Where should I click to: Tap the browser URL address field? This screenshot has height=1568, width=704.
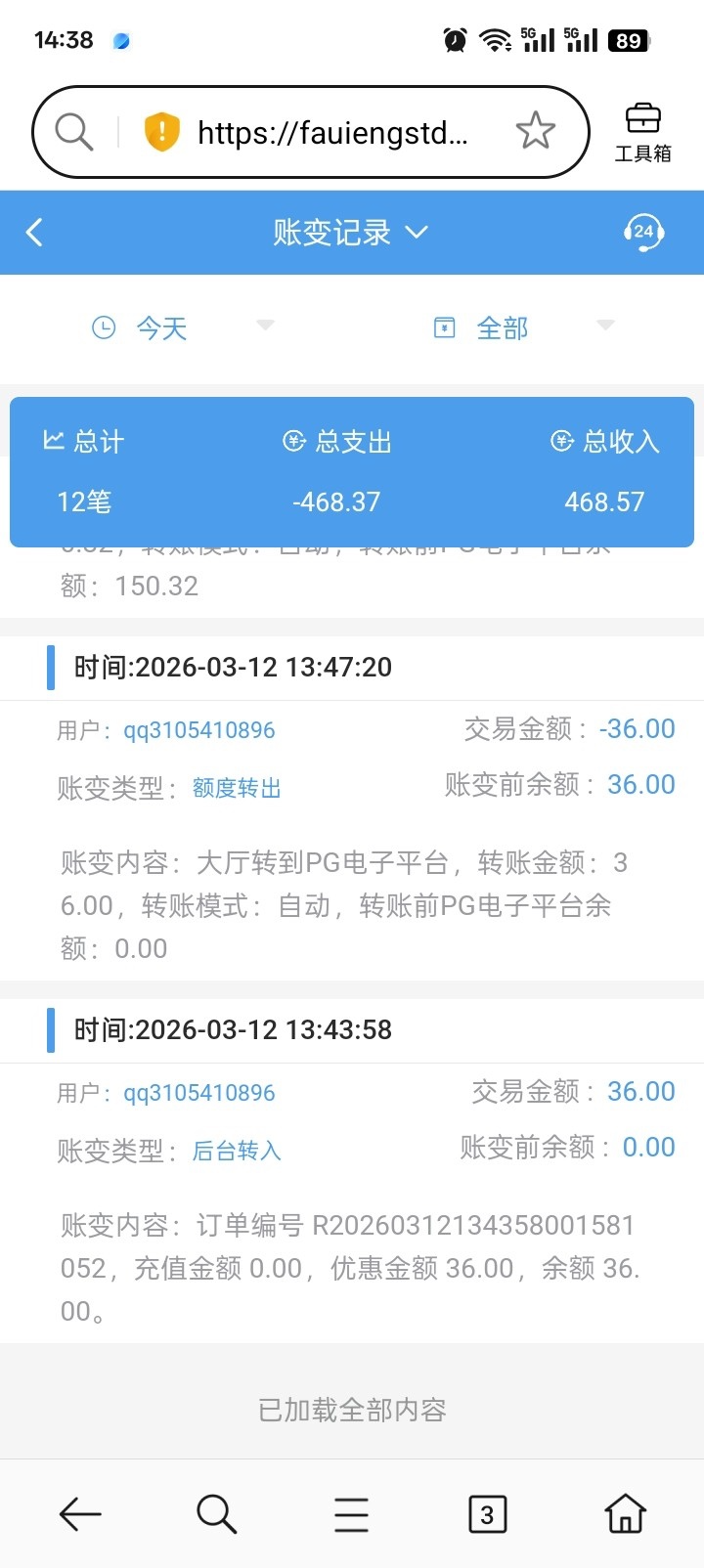(x=332, y=132)
